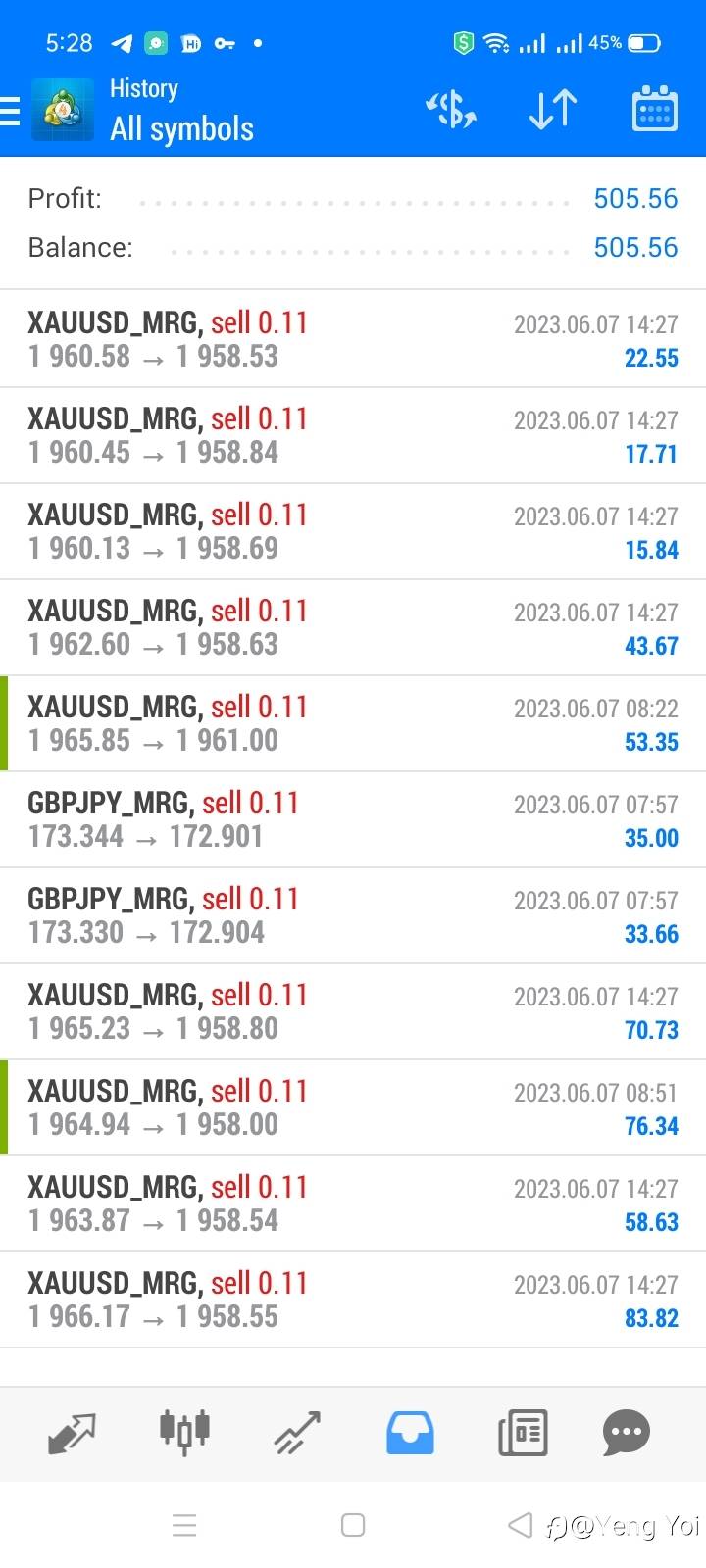Open XAUUSD sell trade with profit 83.82
Viewport: 706px width, 1568px height.
(353, 1299)
